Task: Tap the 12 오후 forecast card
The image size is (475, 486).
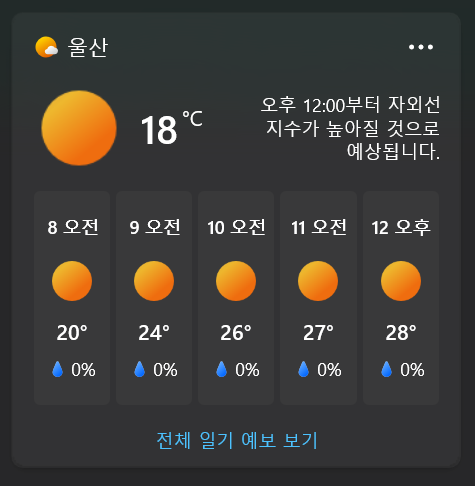Action: tap(401, 298)
